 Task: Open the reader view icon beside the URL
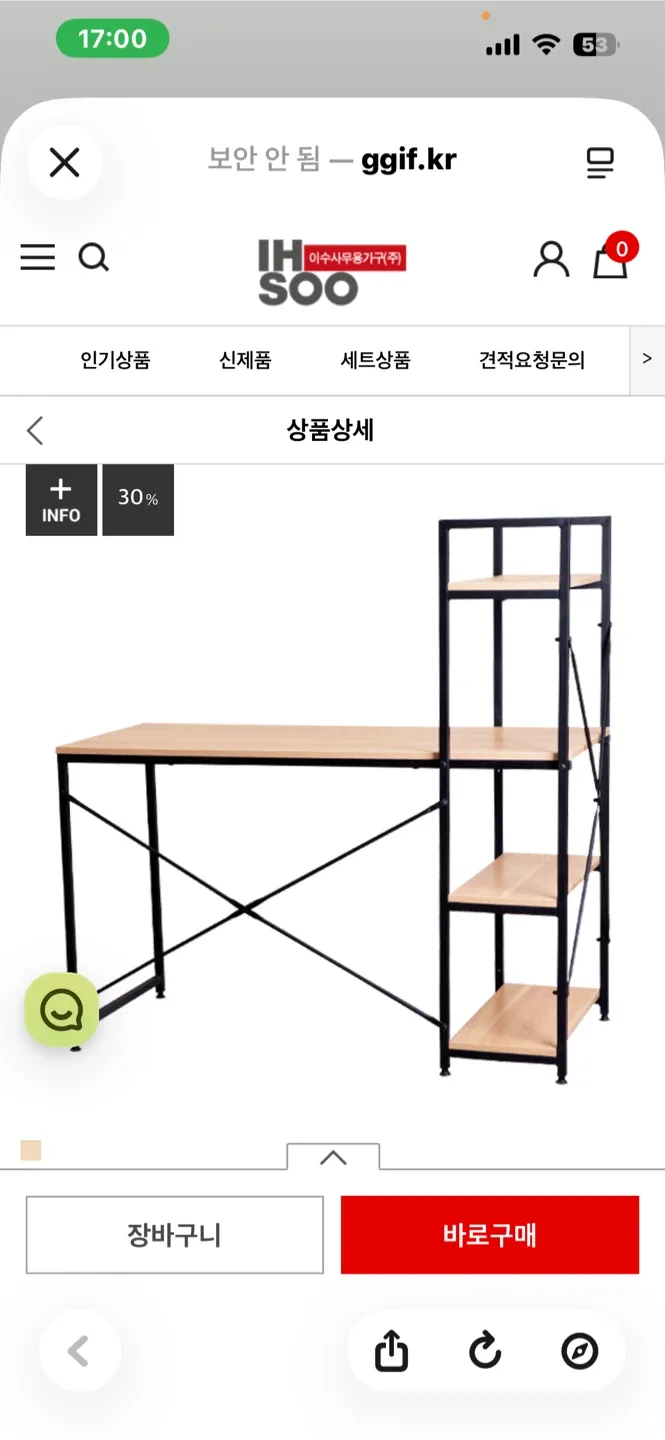[x=600, y=162]
